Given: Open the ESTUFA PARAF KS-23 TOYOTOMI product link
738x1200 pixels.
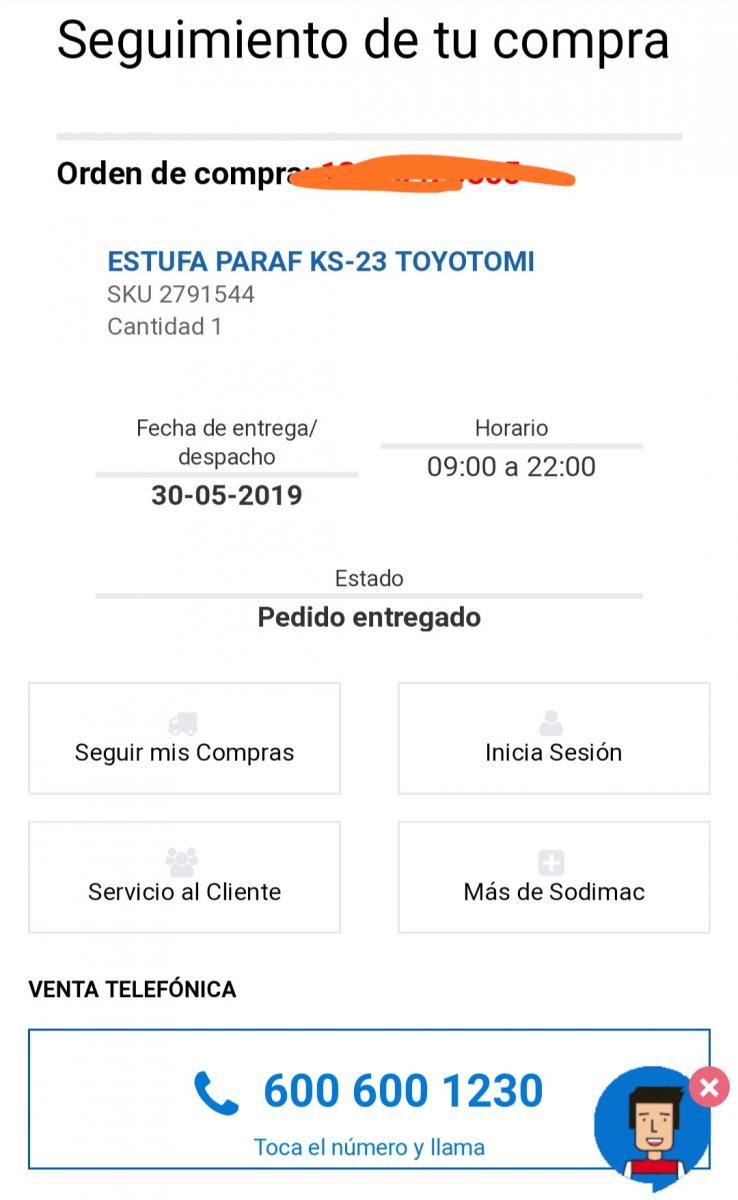Looking at the screenshot, I should tap(321, 262).
